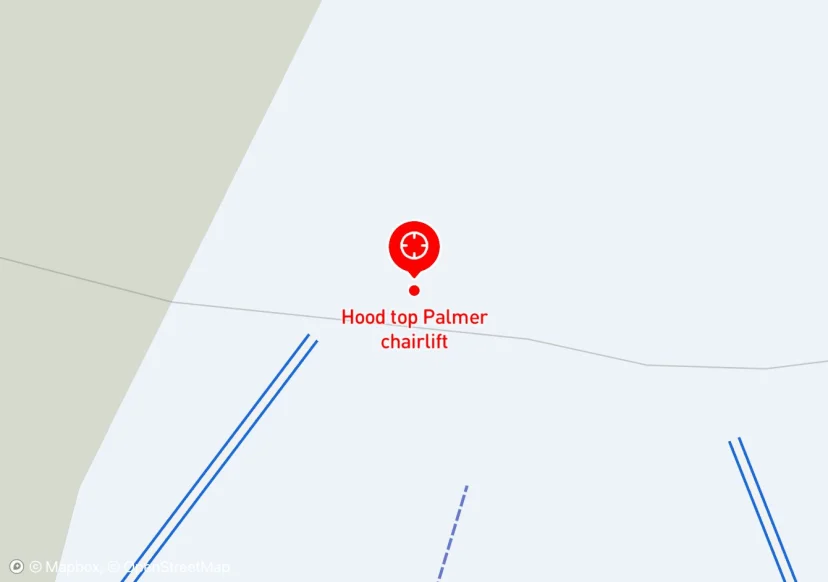Viewport: 828px width, 582px height.
Task: Tap the red Hood top Palmer chairlift pin
Action: pos(414,249)
